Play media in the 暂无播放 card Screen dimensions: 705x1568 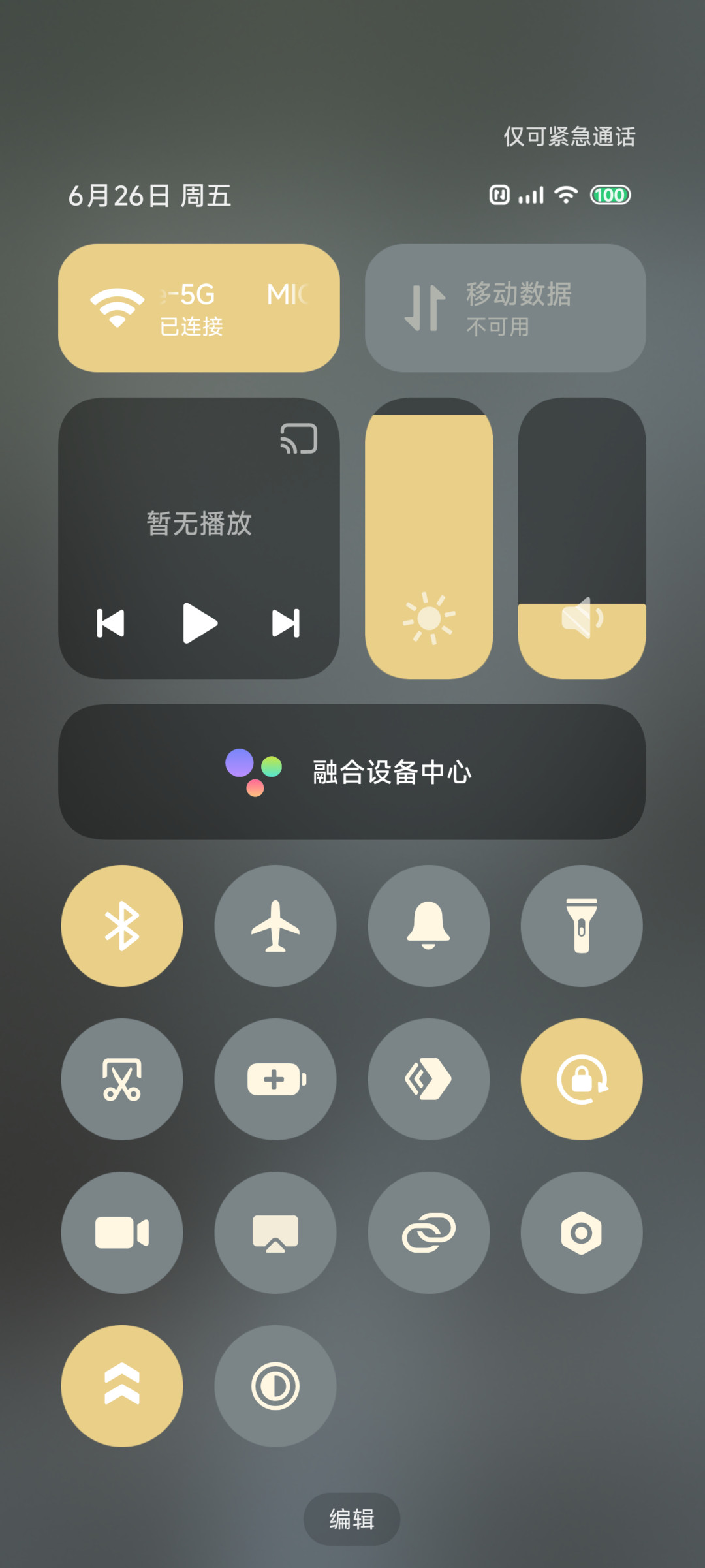pyautogui.click(x=199, y=623)
